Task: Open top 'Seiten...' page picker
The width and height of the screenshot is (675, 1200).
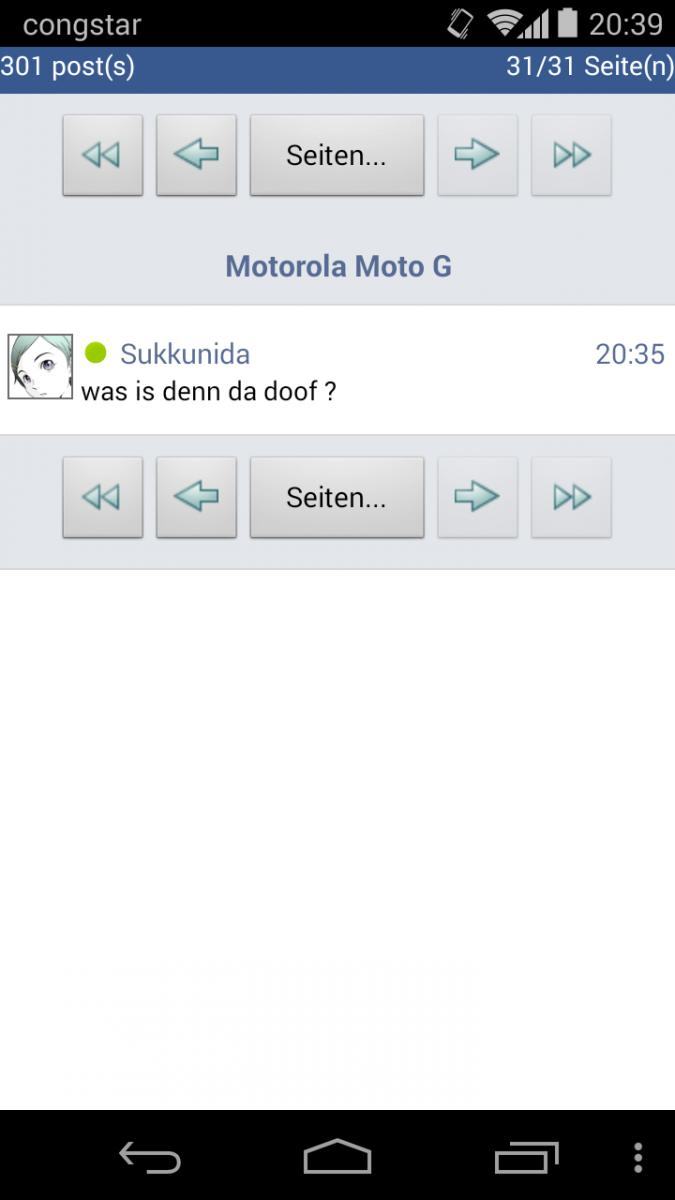Action: point(336,155)
